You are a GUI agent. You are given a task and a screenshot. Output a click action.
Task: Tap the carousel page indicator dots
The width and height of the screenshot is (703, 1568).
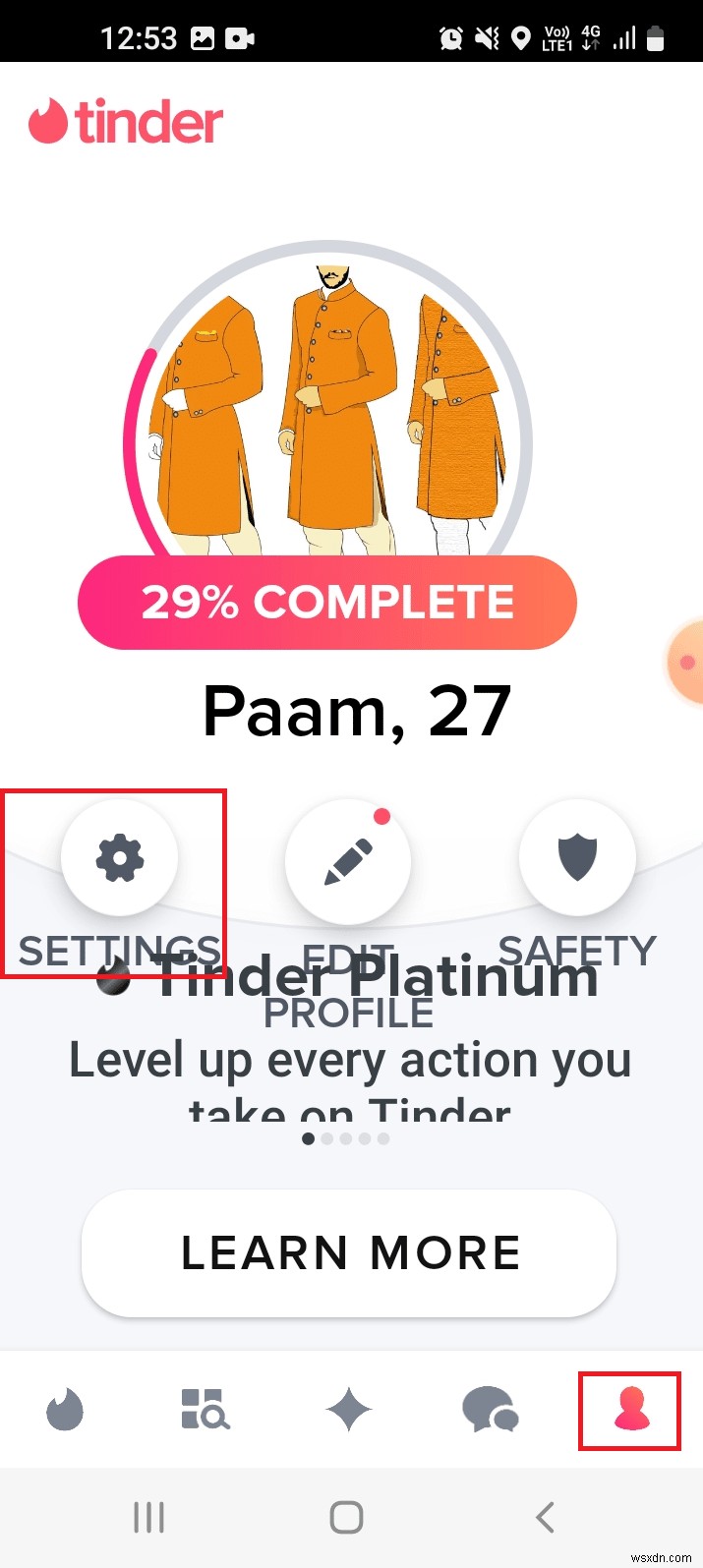pyautogui.click(x=346, y=1138)
